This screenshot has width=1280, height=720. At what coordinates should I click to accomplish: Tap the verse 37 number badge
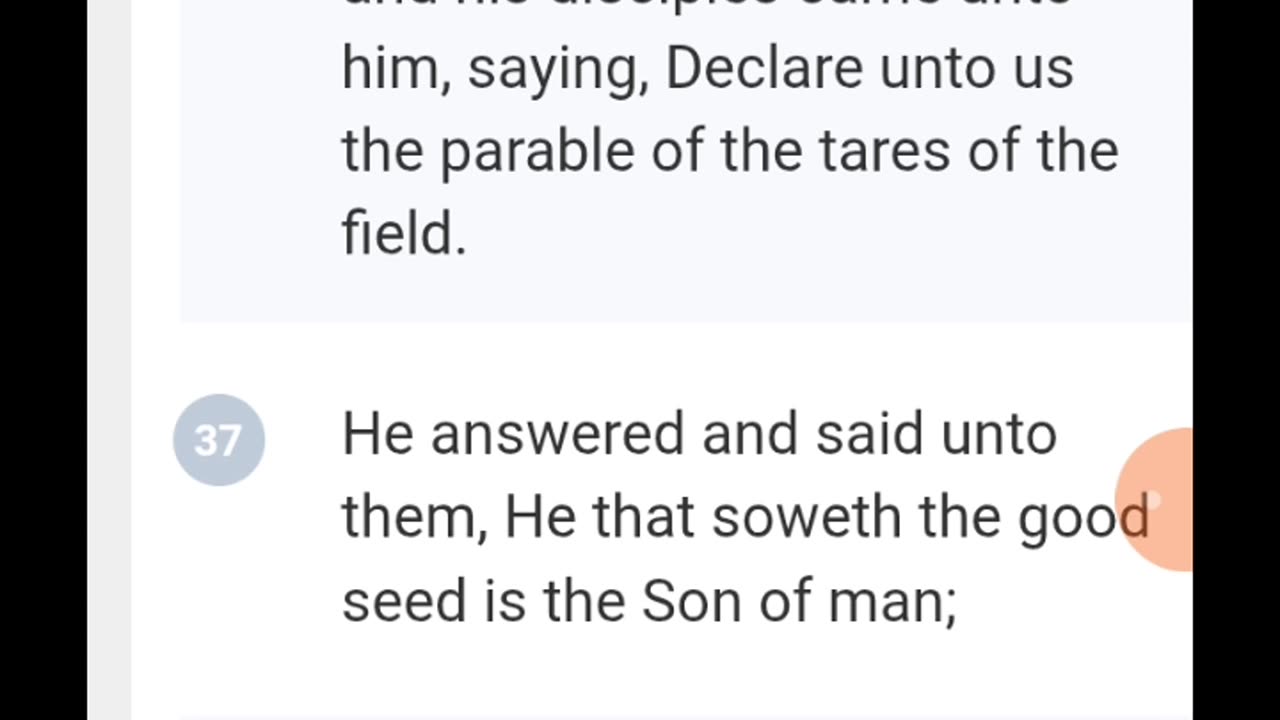(x=219, y=440)
